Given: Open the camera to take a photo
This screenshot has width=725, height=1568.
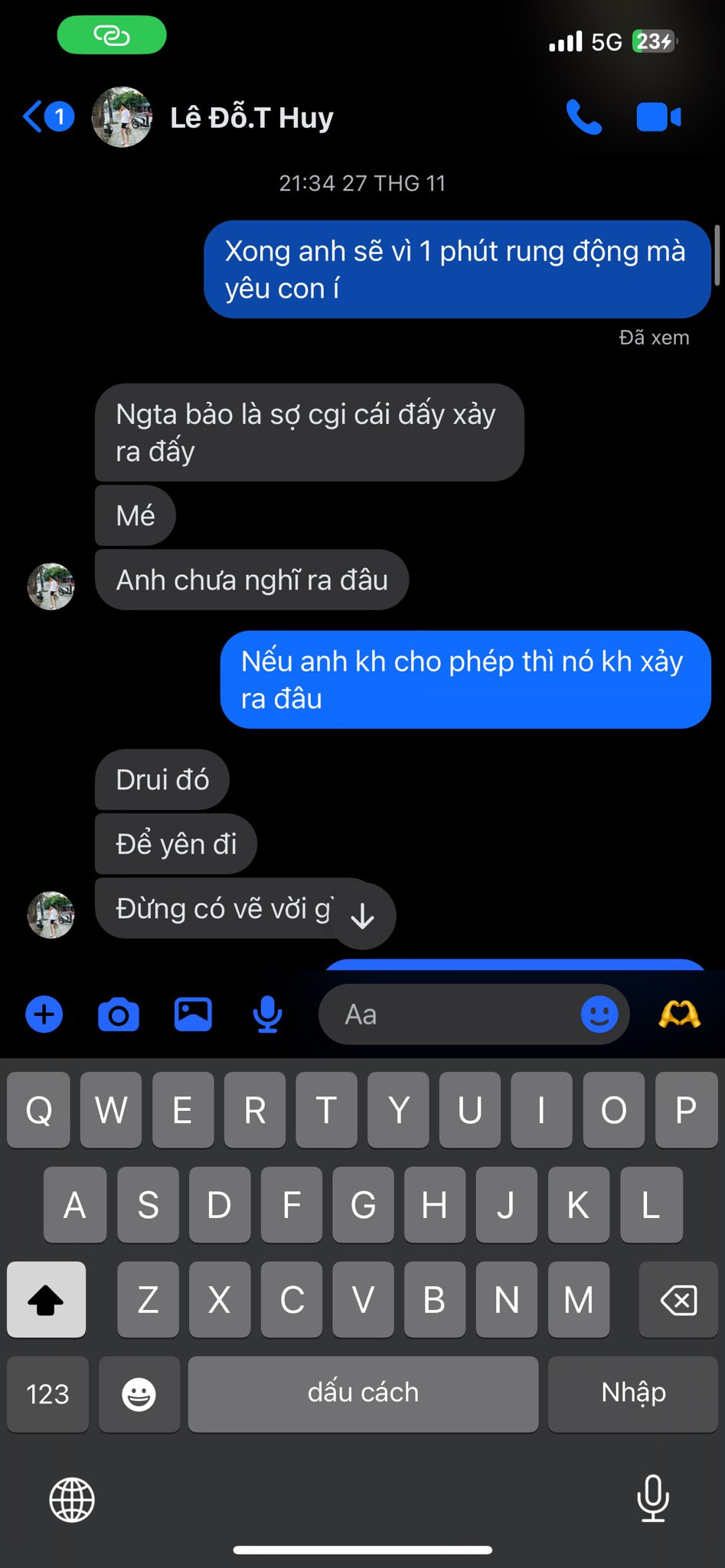Looking at the screenshot, I should (119, 1014).
